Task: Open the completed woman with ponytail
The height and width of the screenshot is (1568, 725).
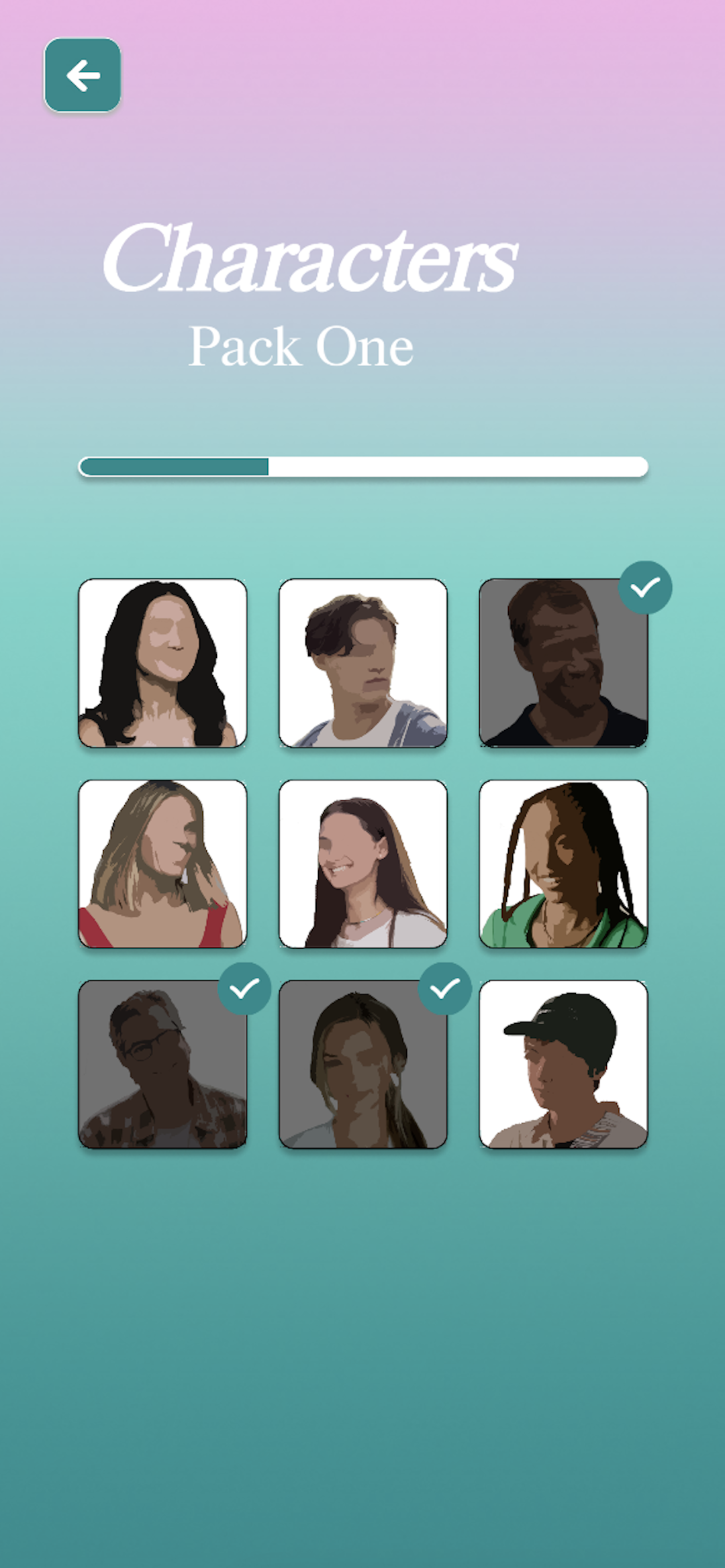Action: [x=362, y=1064]
